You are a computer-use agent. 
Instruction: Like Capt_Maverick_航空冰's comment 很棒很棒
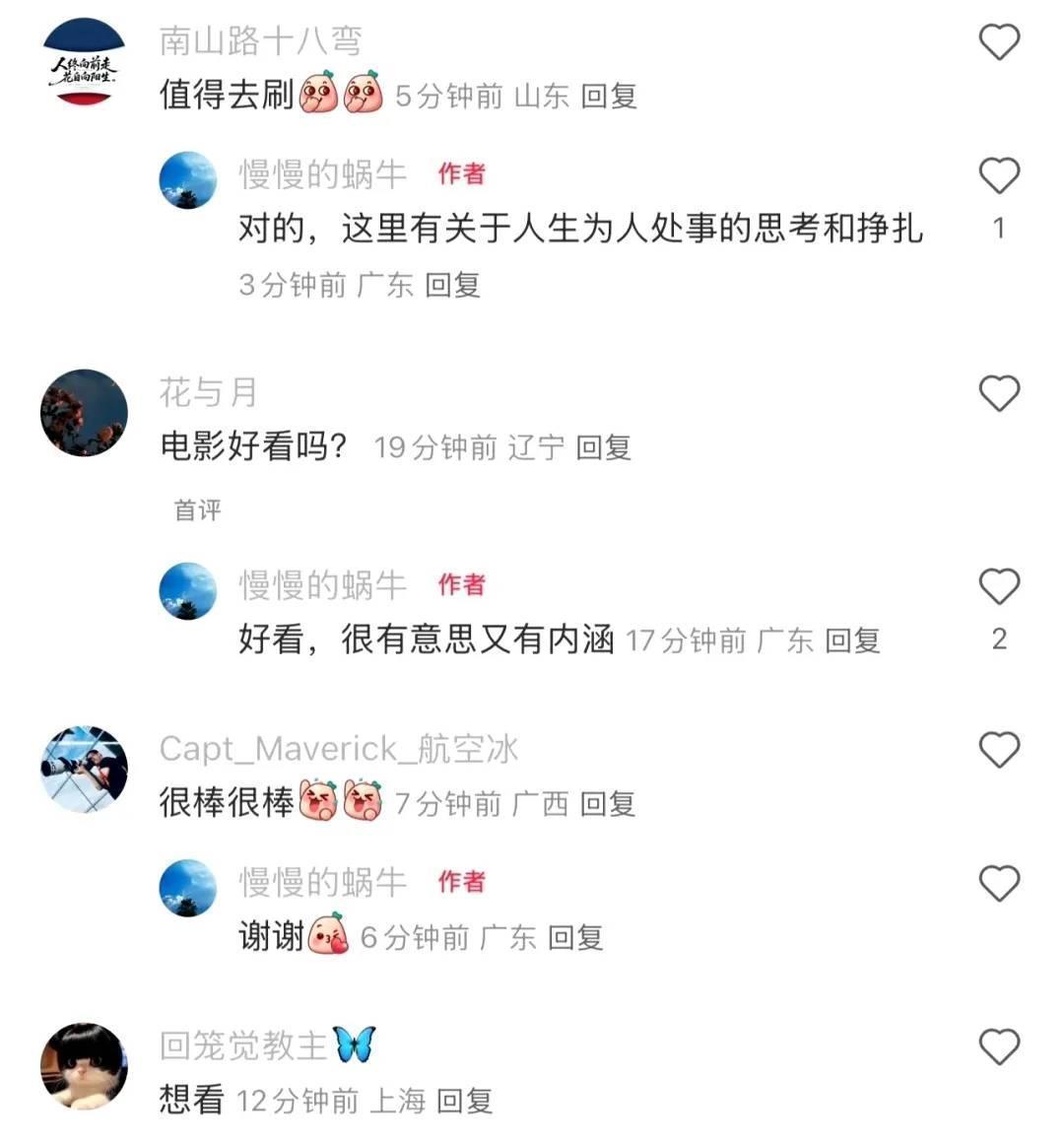[x=998, y=751]
